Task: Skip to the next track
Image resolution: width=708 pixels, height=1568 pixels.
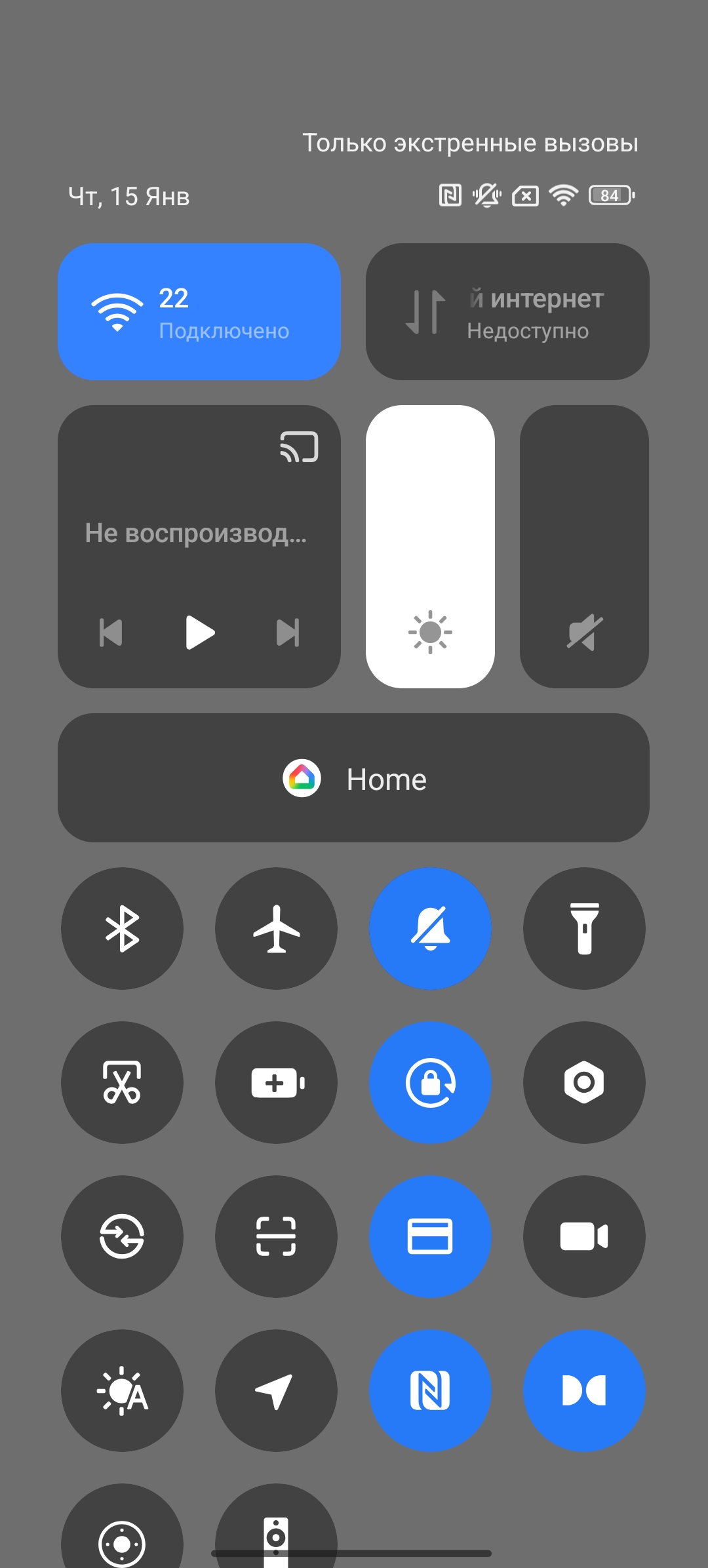Action: click(x=288, y=633)
